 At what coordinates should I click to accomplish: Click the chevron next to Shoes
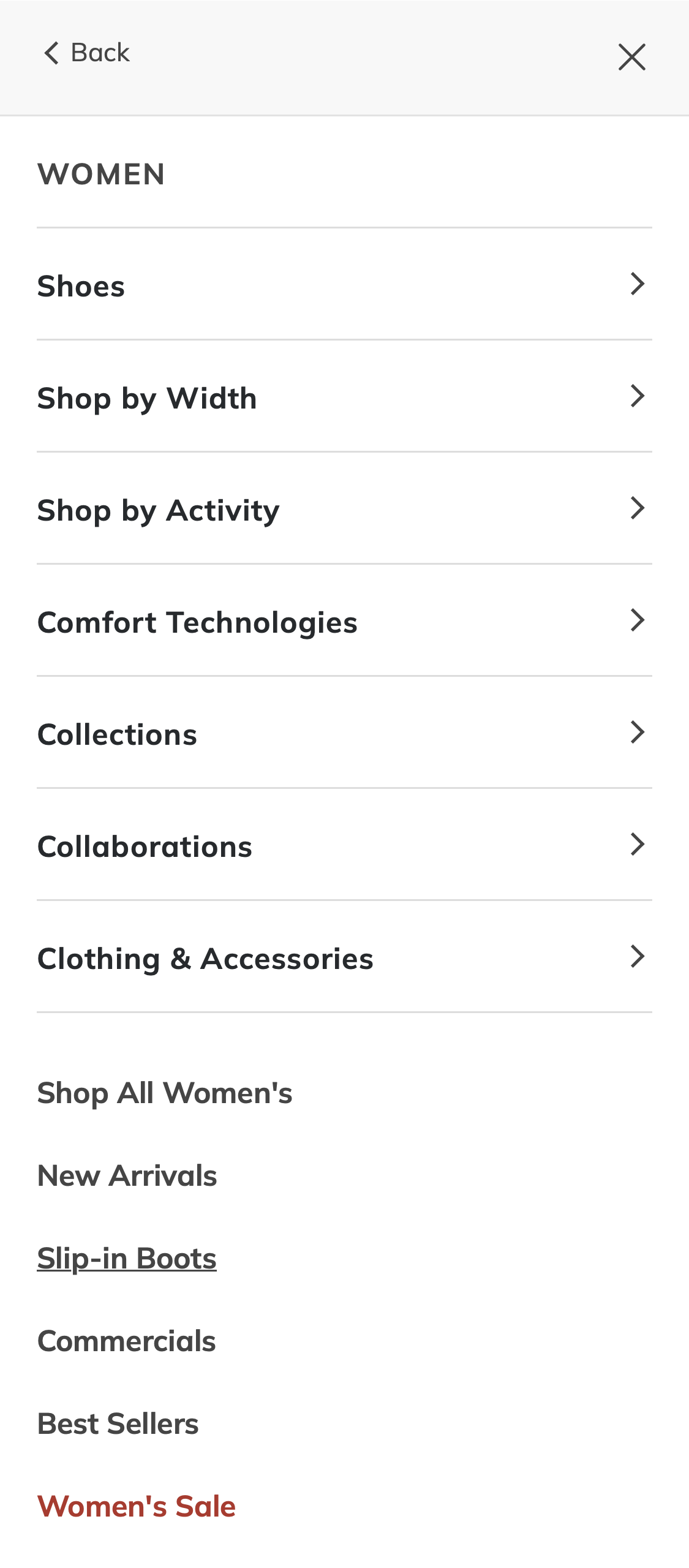click(x=637, y=284)
